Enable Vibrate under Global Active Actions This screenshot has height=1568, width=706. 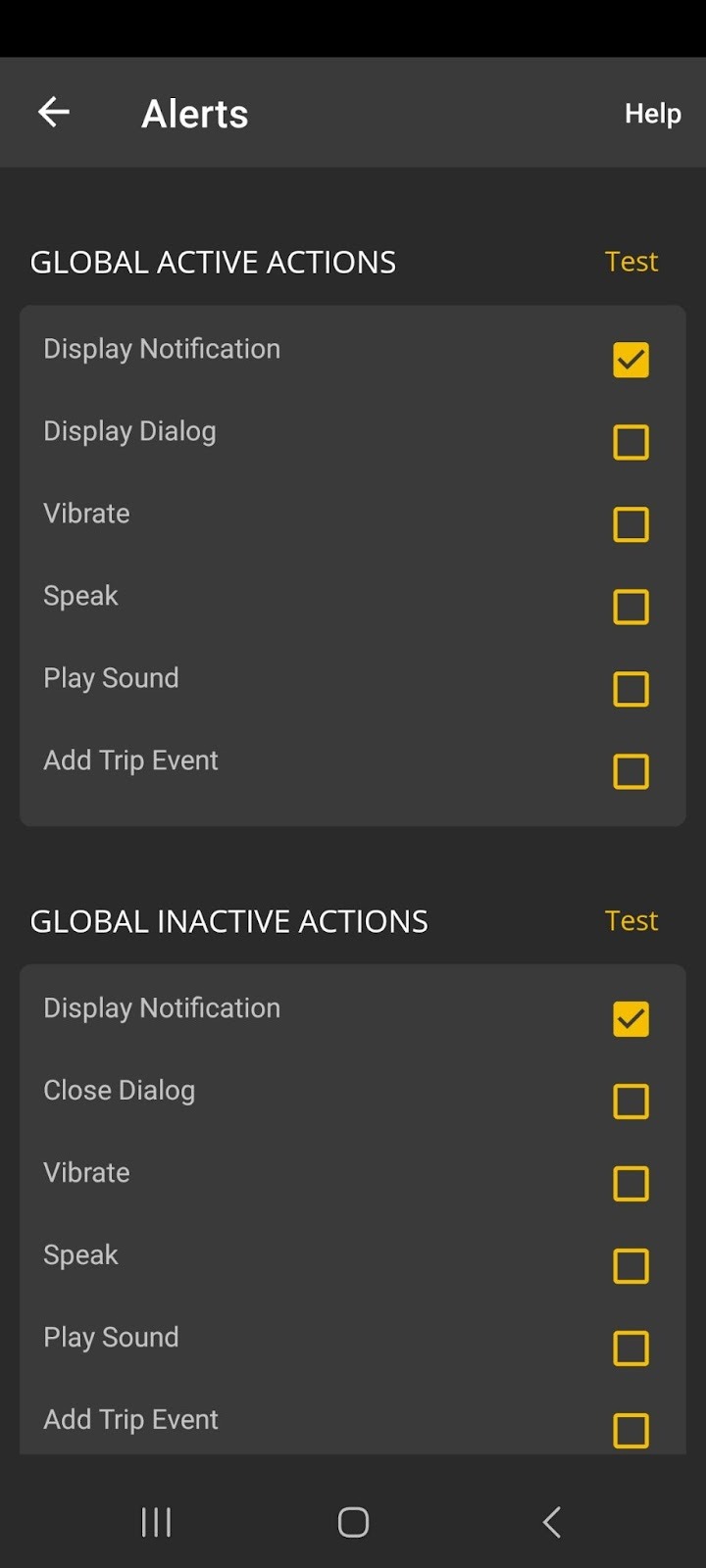tap(631, 524)
